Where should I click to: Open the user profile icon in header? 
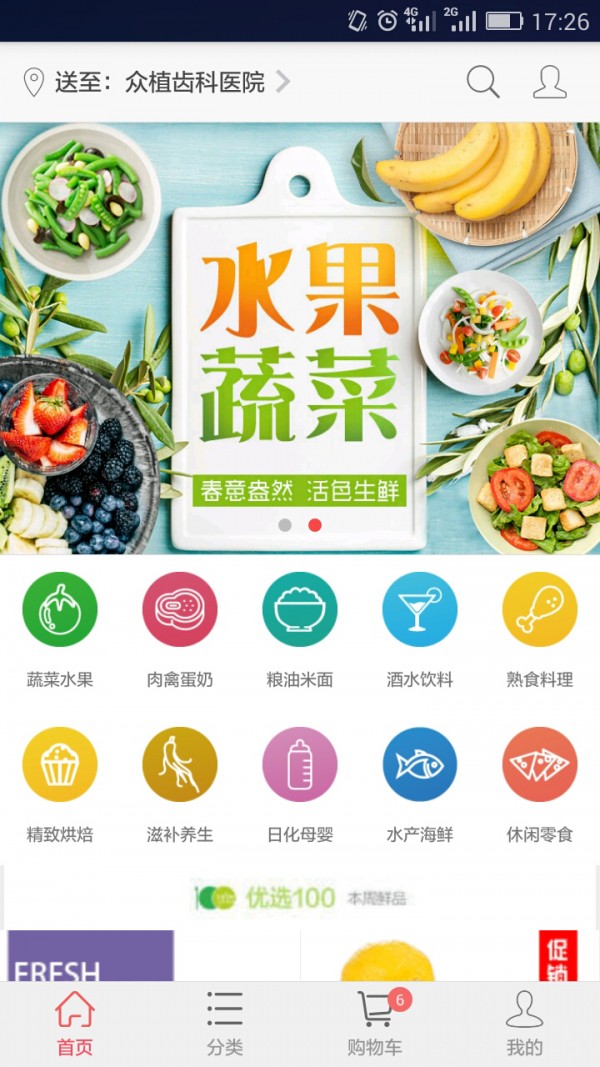pos(549,82)
